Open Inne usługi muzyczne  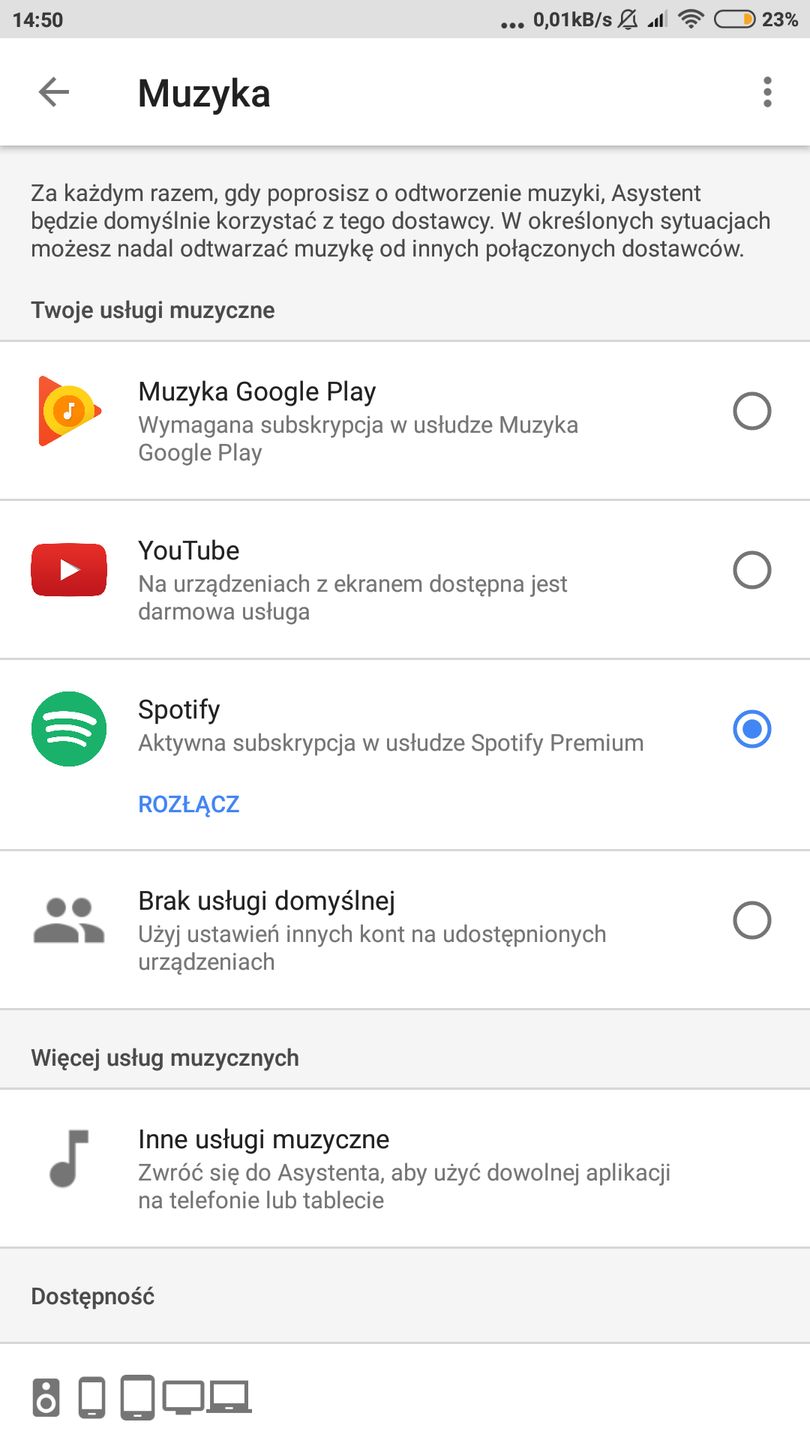pos(404,1168)
